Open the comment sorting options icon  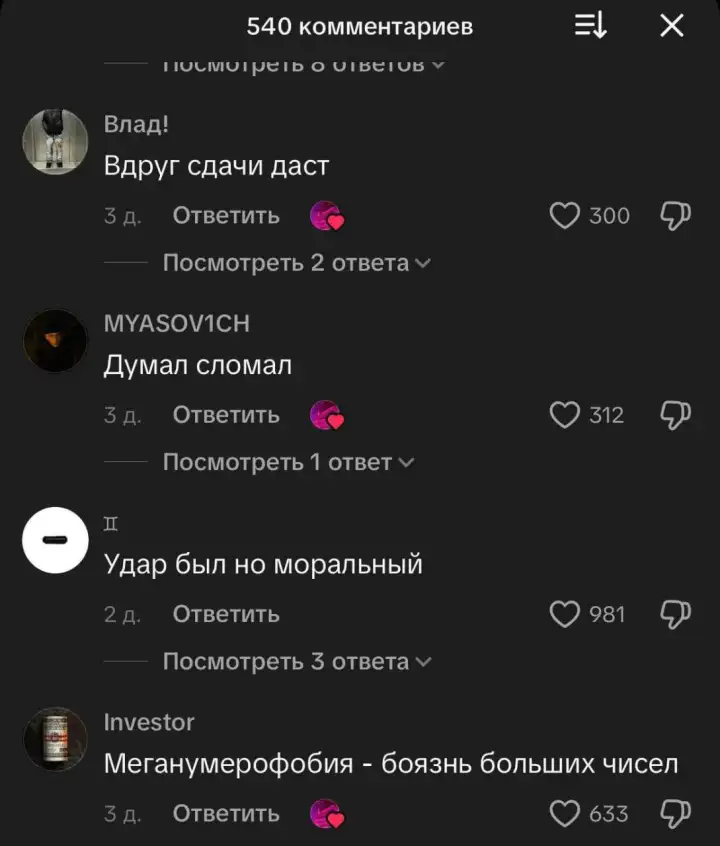pos(590,27)
